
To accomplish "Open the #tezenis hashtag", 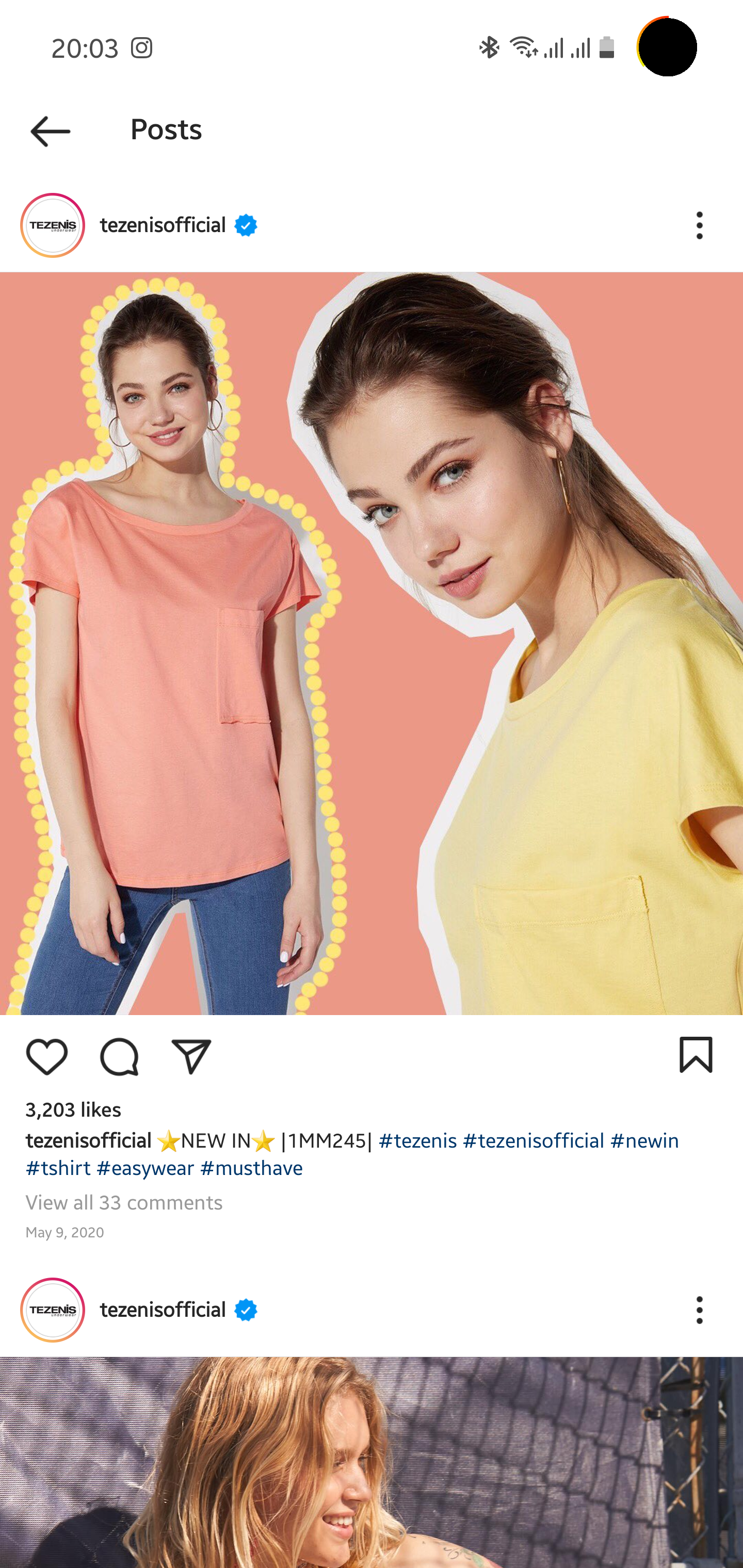I will click(x=417, y=1140).
